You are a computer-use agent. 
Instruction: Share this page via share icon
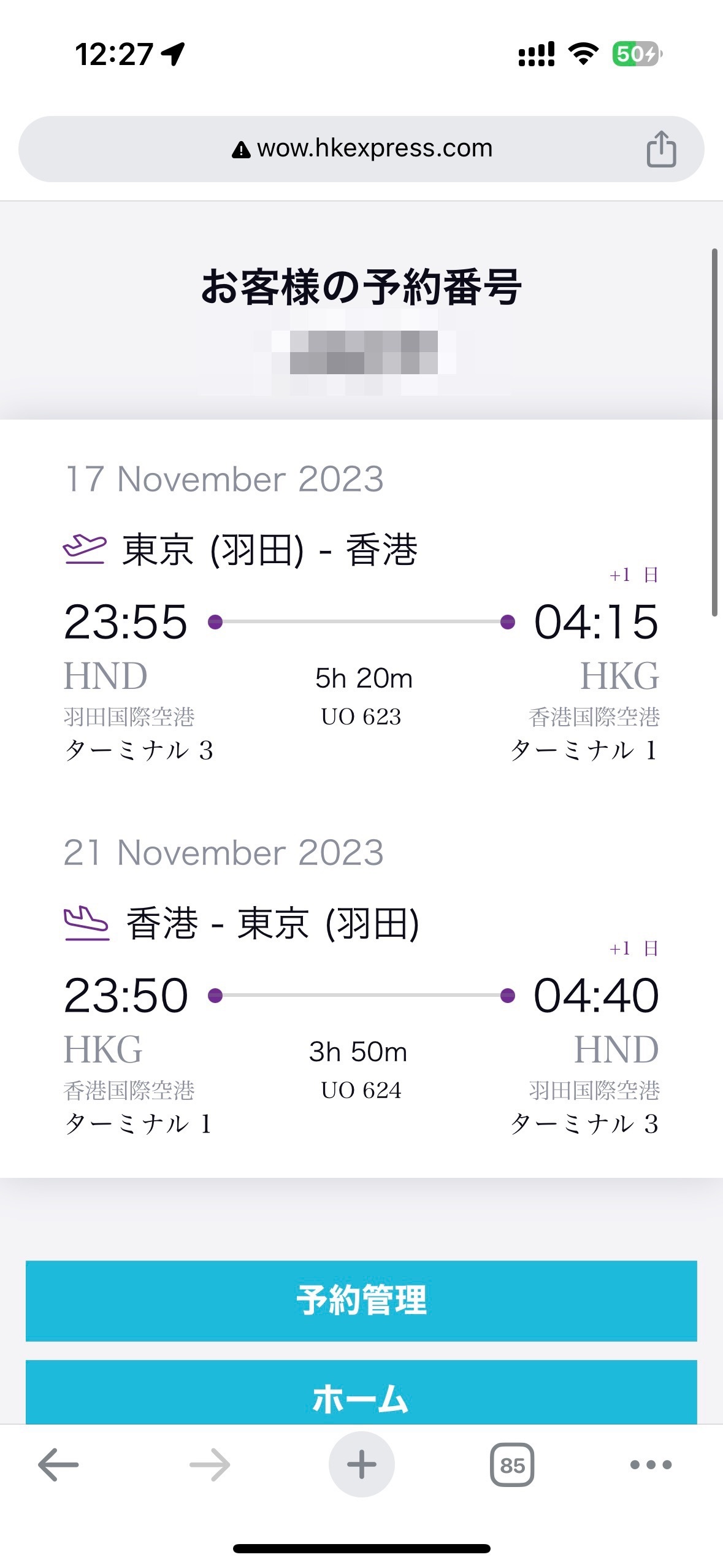click(661, 149)
